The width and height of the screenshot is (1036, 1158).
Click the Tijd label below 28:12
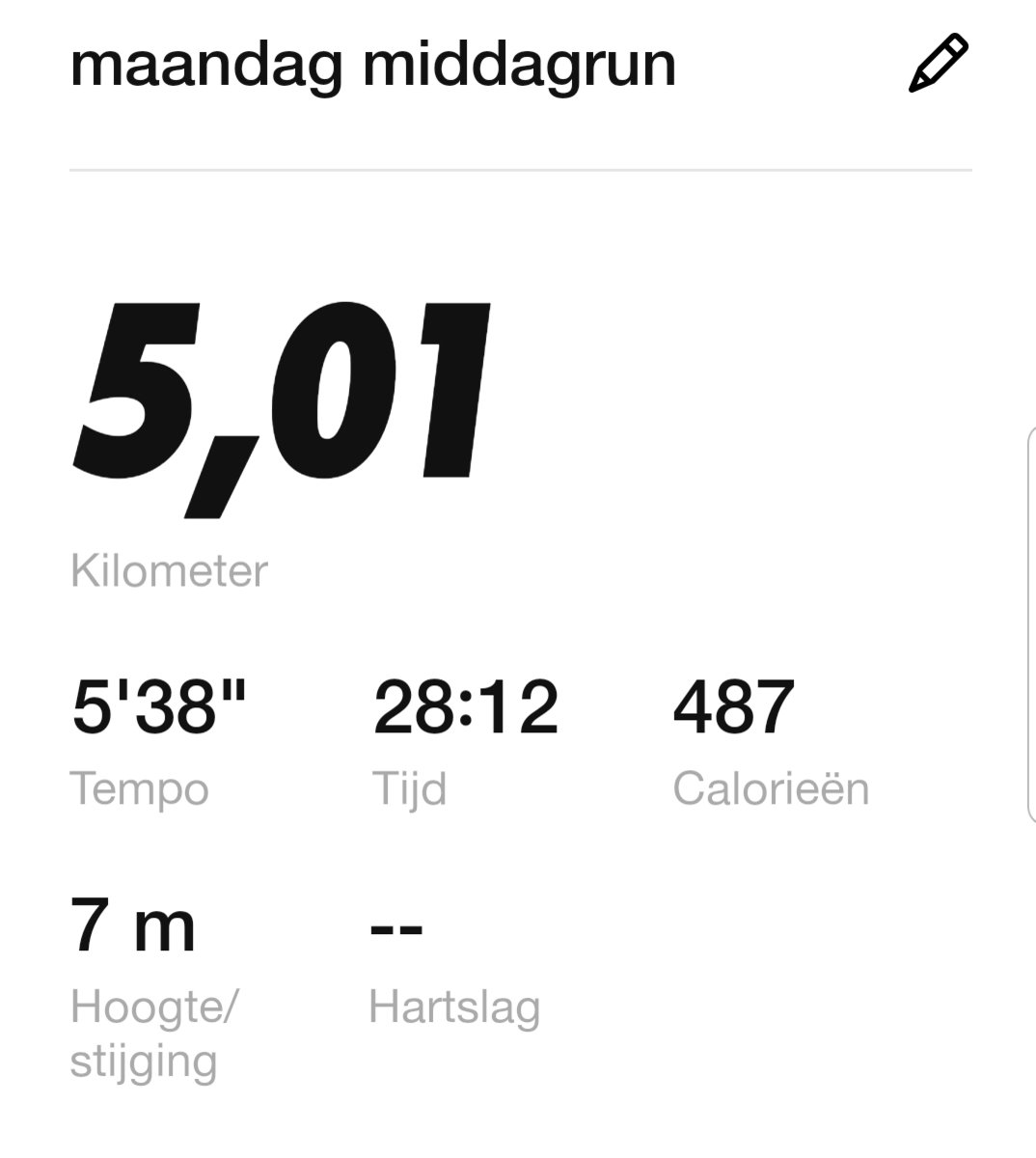[x=410, y=789]
